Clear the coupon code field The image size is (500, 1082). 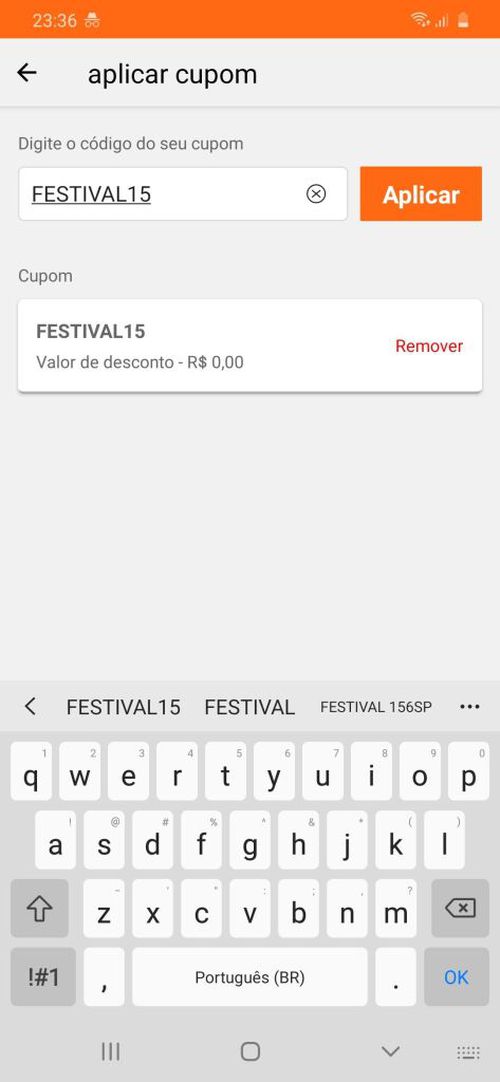click(x=316, y=195)
